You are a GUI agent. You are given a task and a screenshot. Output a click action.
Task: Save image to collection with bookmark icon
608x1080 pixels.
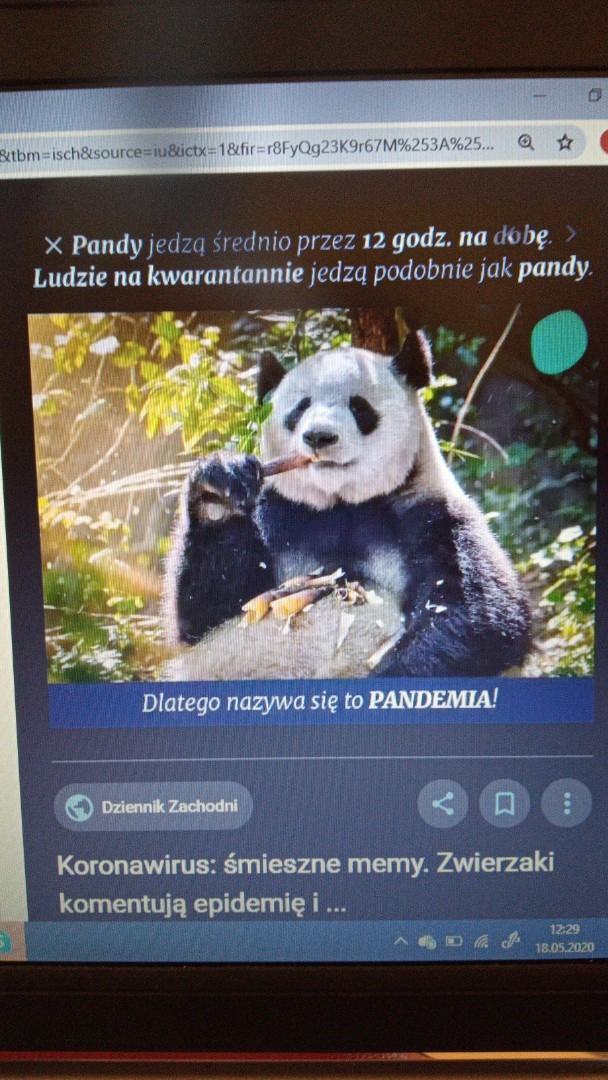pyautogui.click(x=504, y=803)
